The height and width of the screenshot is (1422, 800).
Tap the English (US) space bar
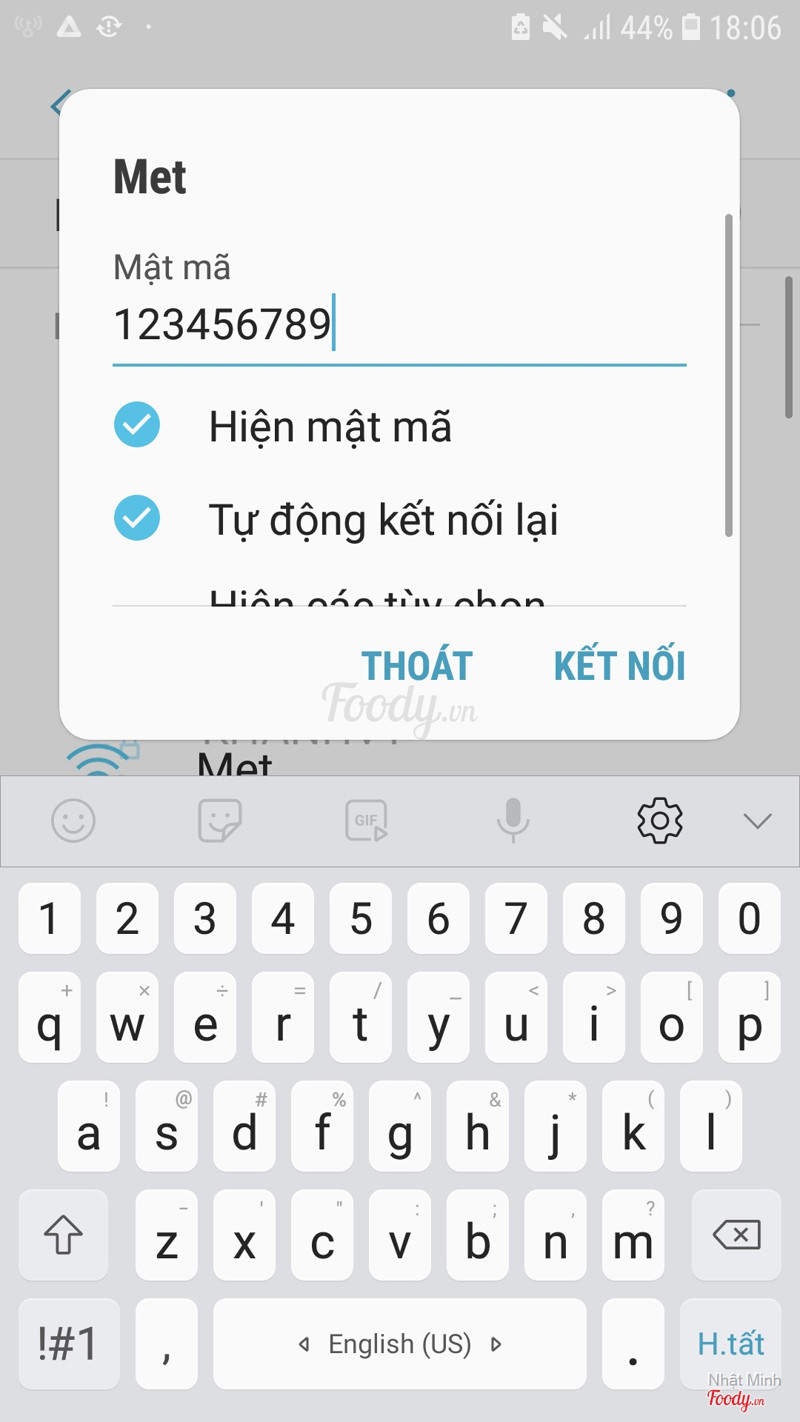pos(399,1344)
